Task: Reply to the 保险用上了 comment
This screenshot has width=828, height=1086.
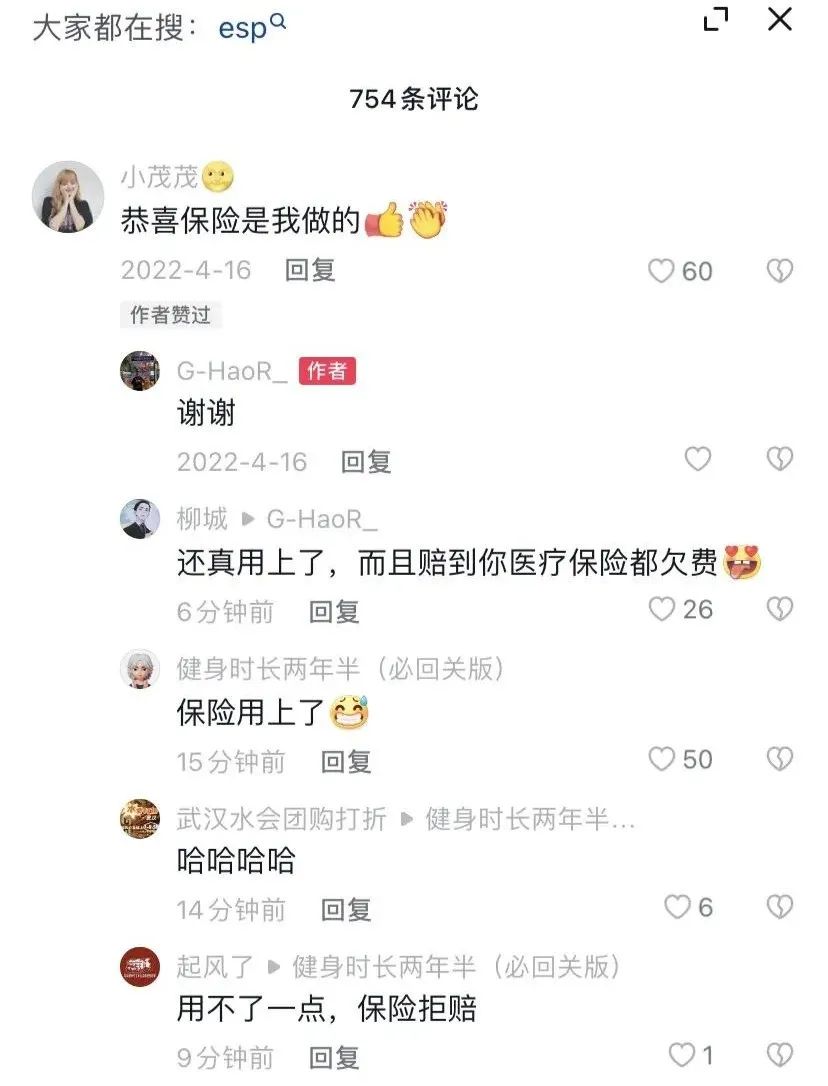Action: coord(346,762)
